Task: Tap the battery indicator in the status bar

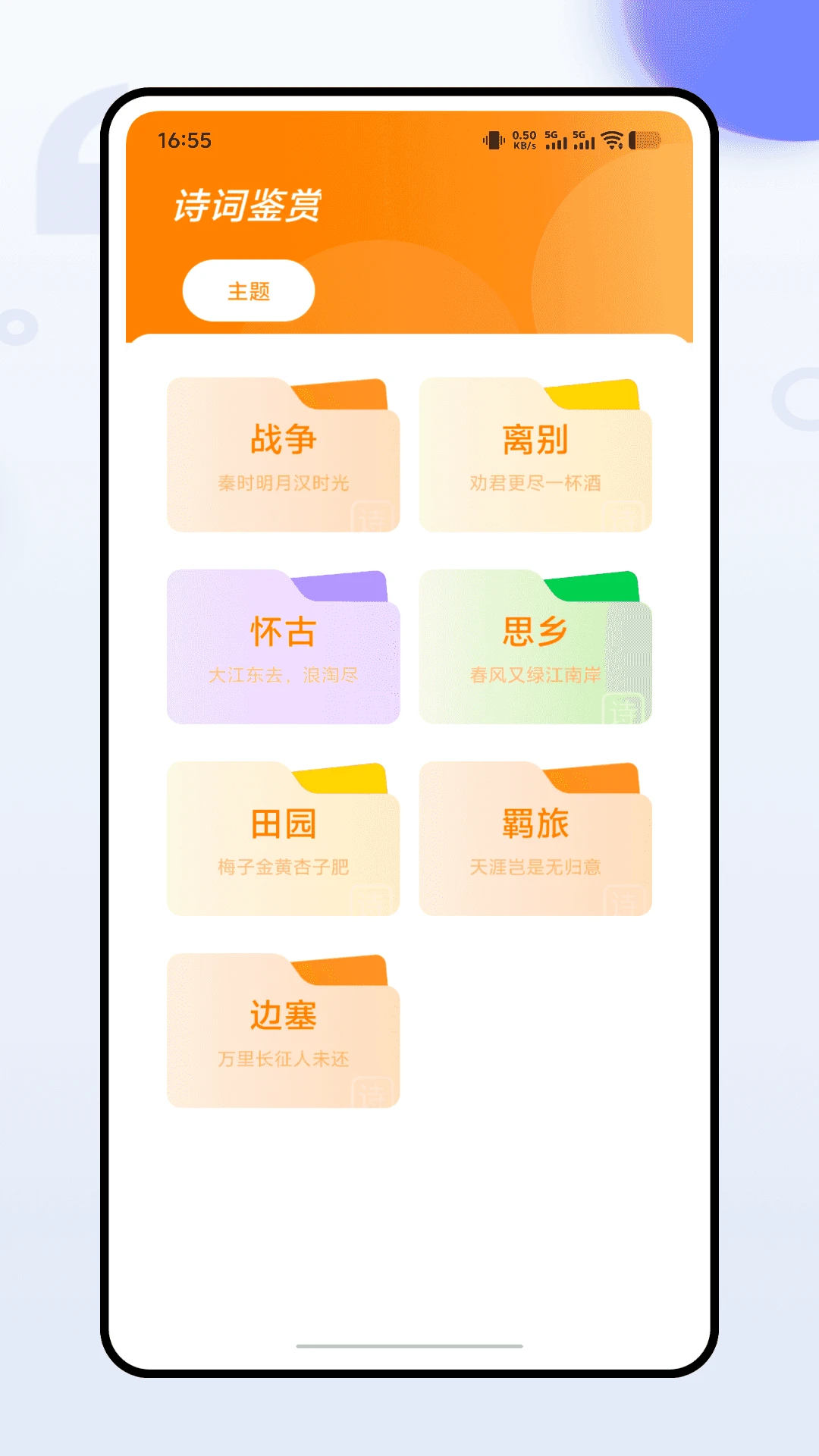Action: pyautogui.click(x=645, y=140)
